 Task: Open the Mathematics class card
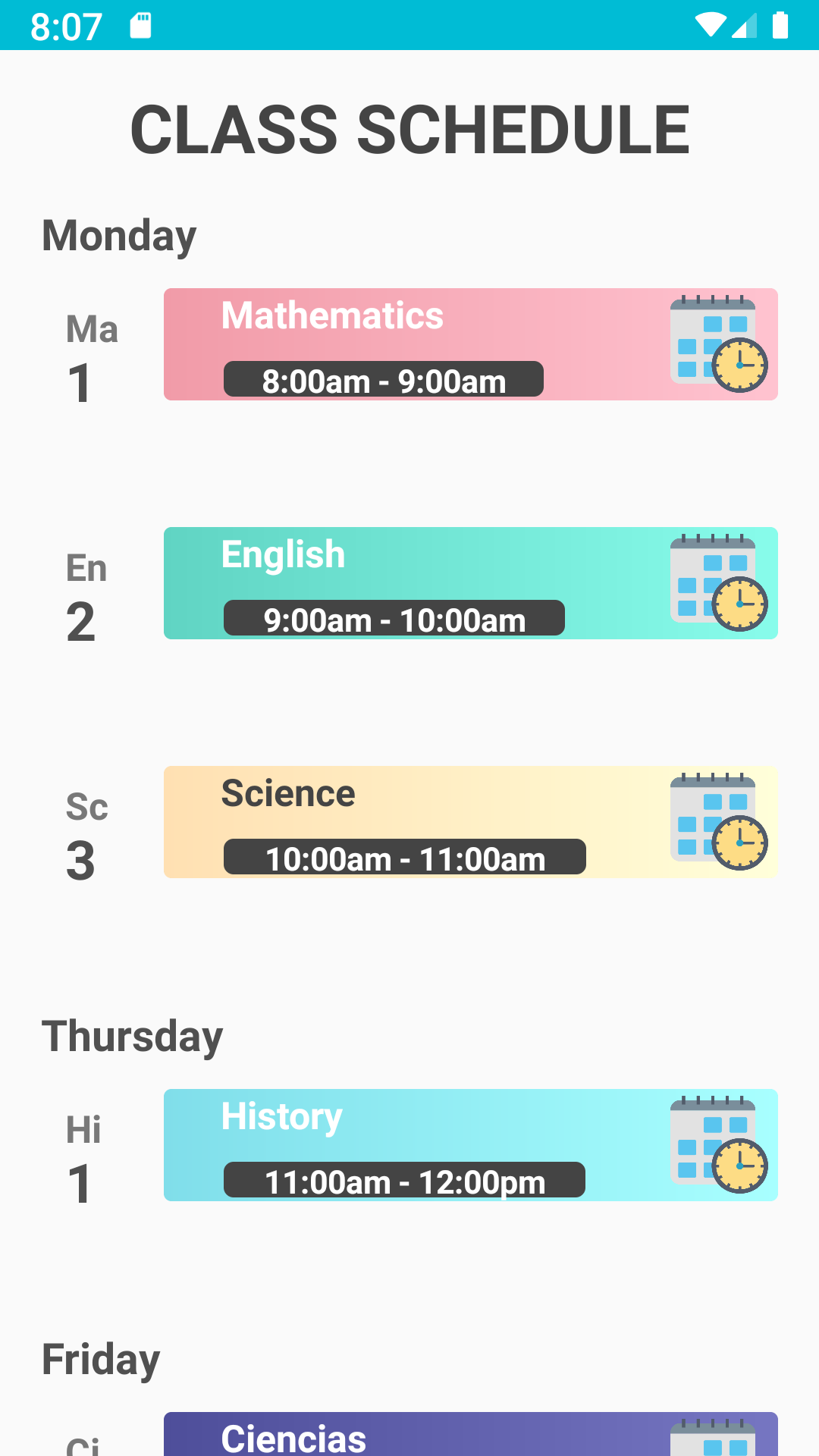[470, 344]
